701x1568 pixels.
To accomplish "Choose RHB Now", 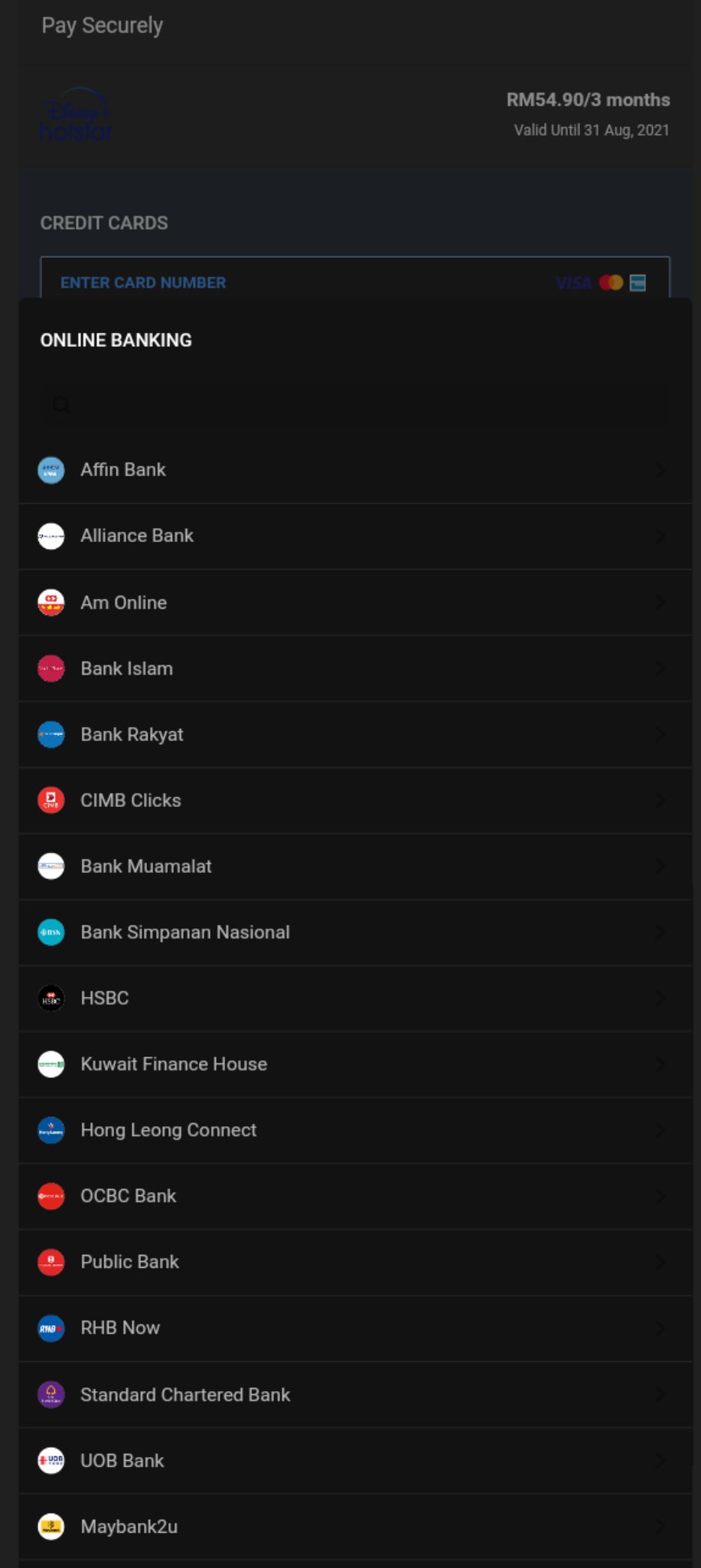I will click(x=355, y=1328).
